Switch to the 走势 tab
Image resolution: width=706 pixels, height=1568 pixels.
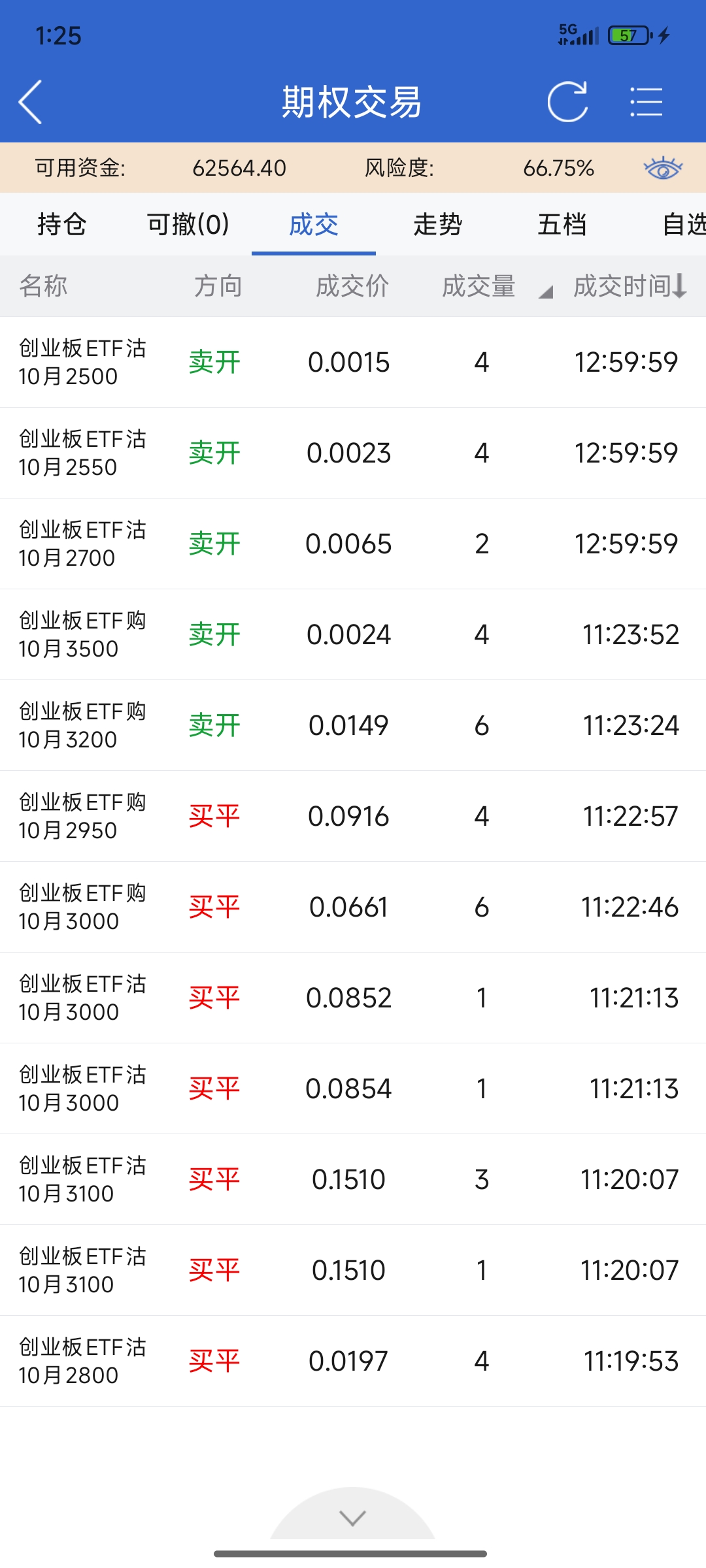click(x=438, y=224)
